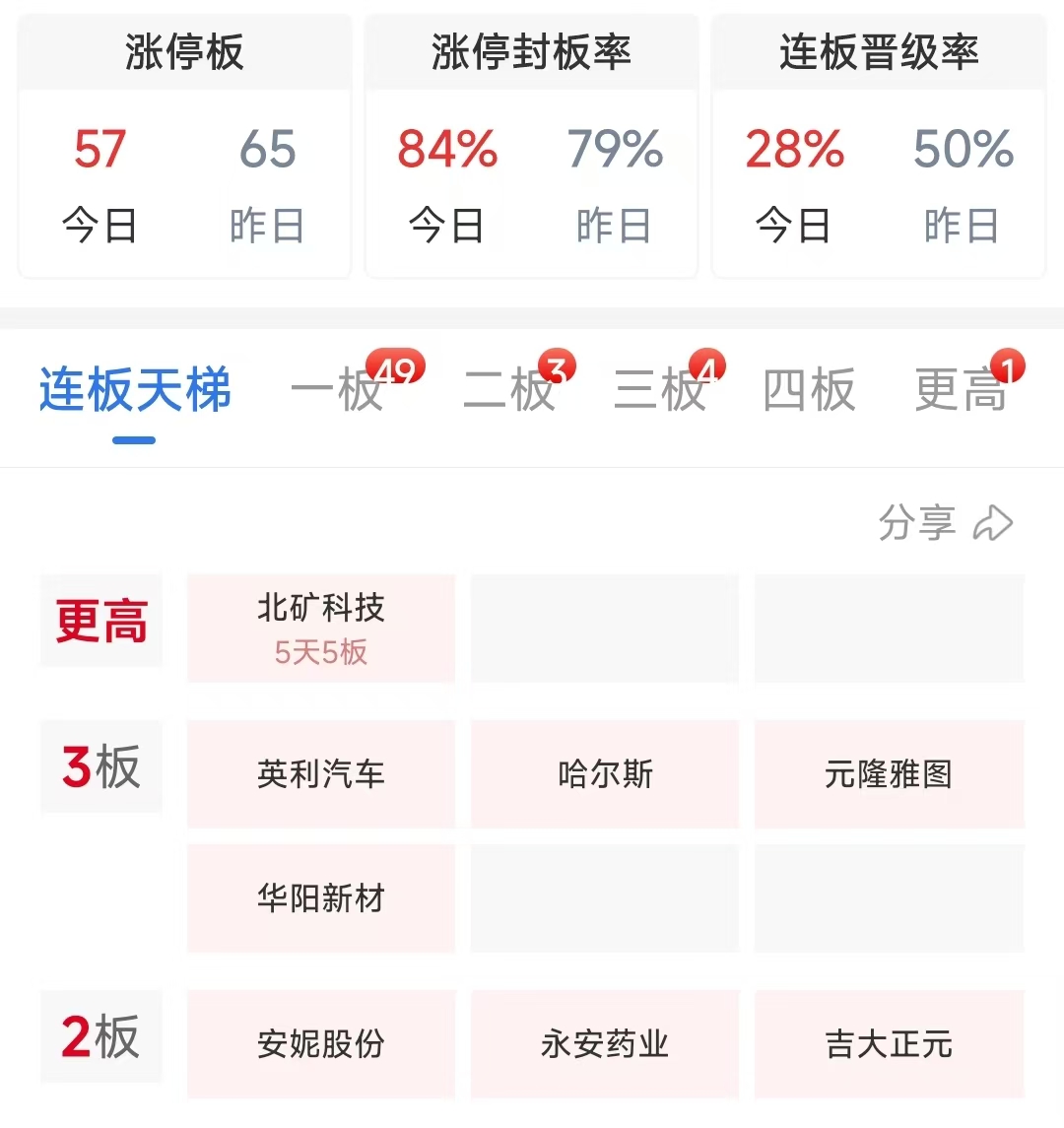The width and height of the screenshot is (1064, 1128).
Task: Switch to the 更高 tab
Action: tap(962, 390)
